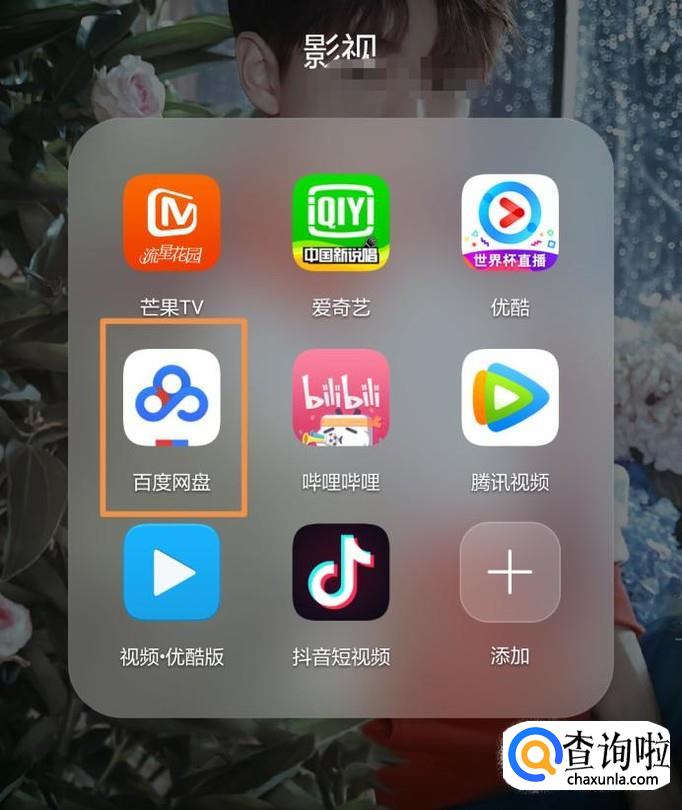Launch the 哔哩哔哩 app
The height and width of the screenshot is (810, 682).
click(341, 398)
